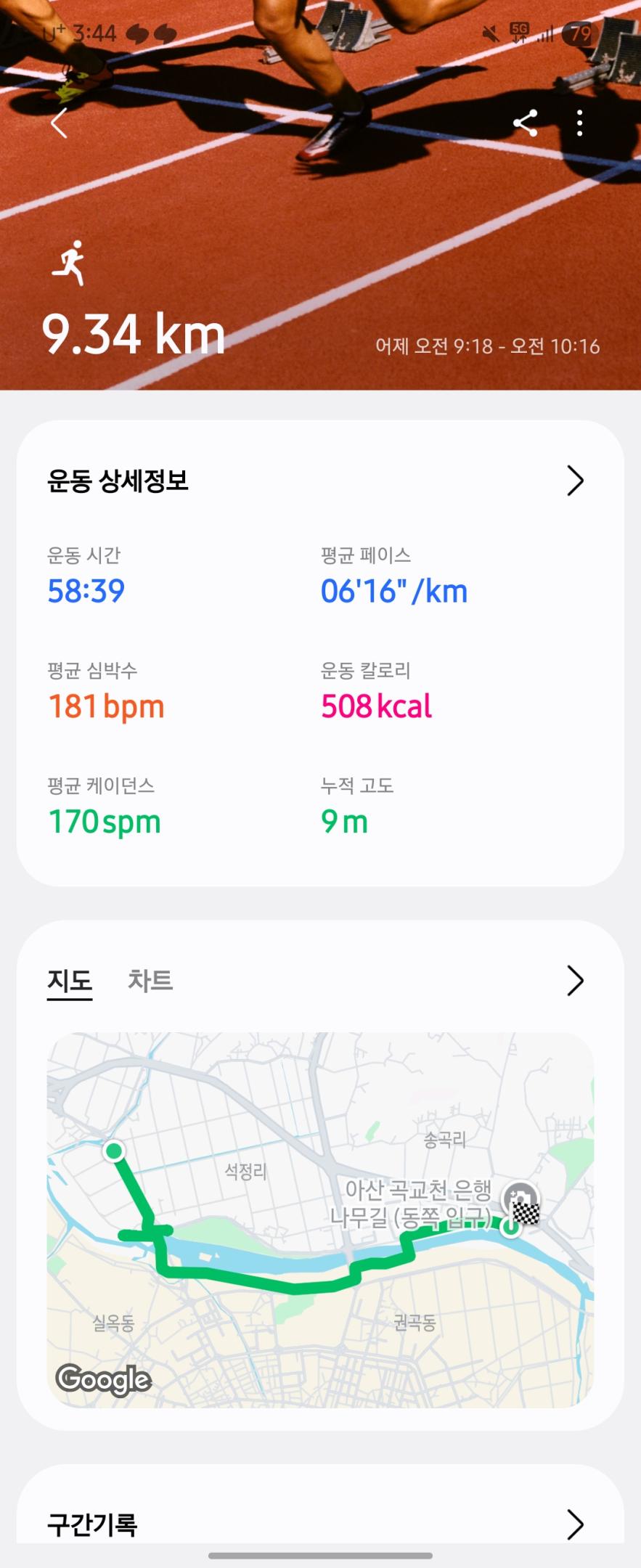Expand 운동 상세정보 details with the chevron
Viewport: 641px width, 1568px height.
(x=575, y=480)
